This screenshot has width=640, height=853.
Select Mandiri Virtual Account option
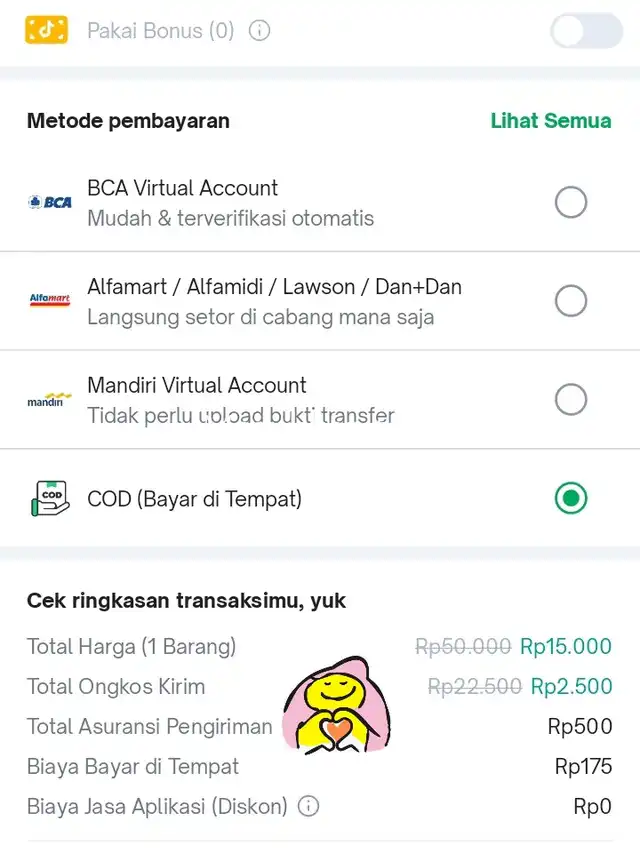[x=570, y=400]
